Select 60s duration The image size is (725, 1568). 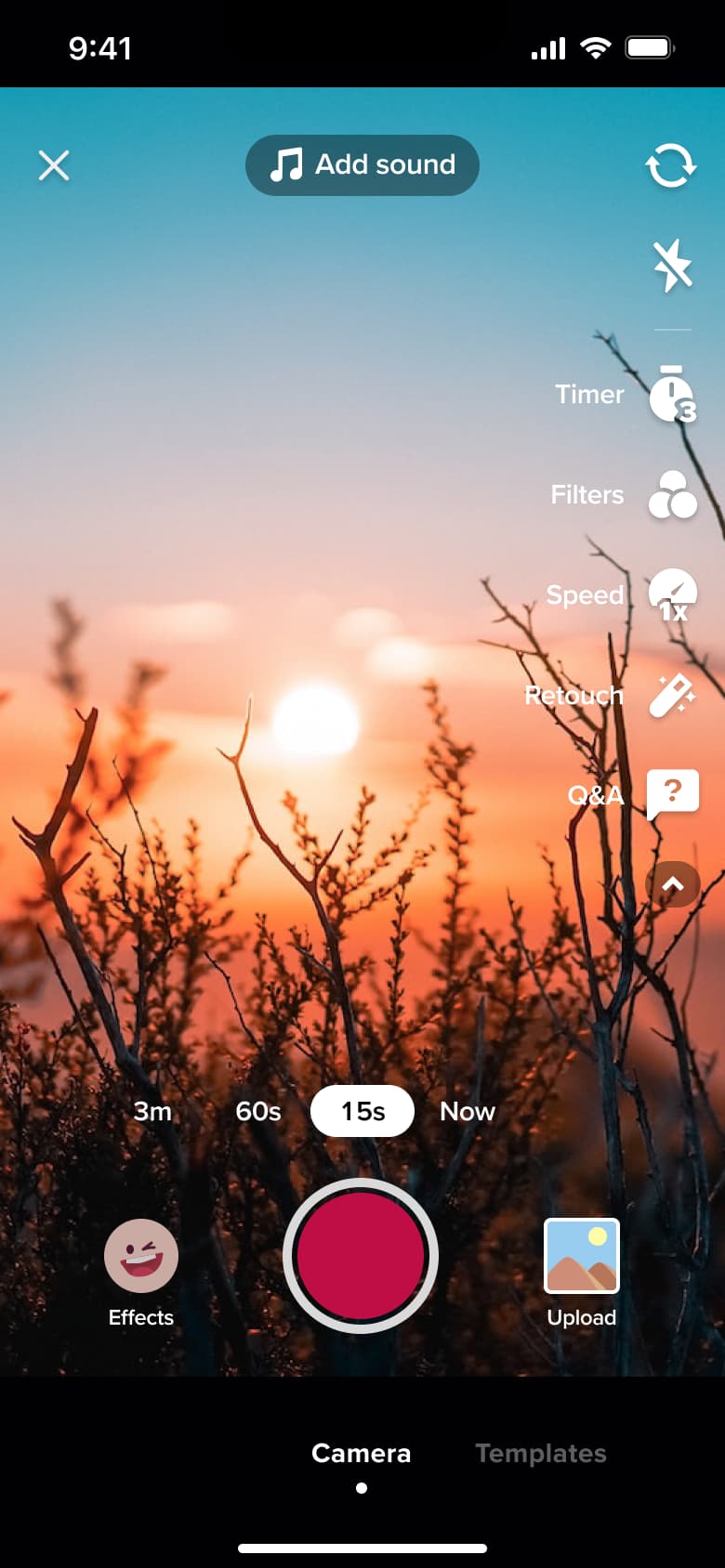258,1111
